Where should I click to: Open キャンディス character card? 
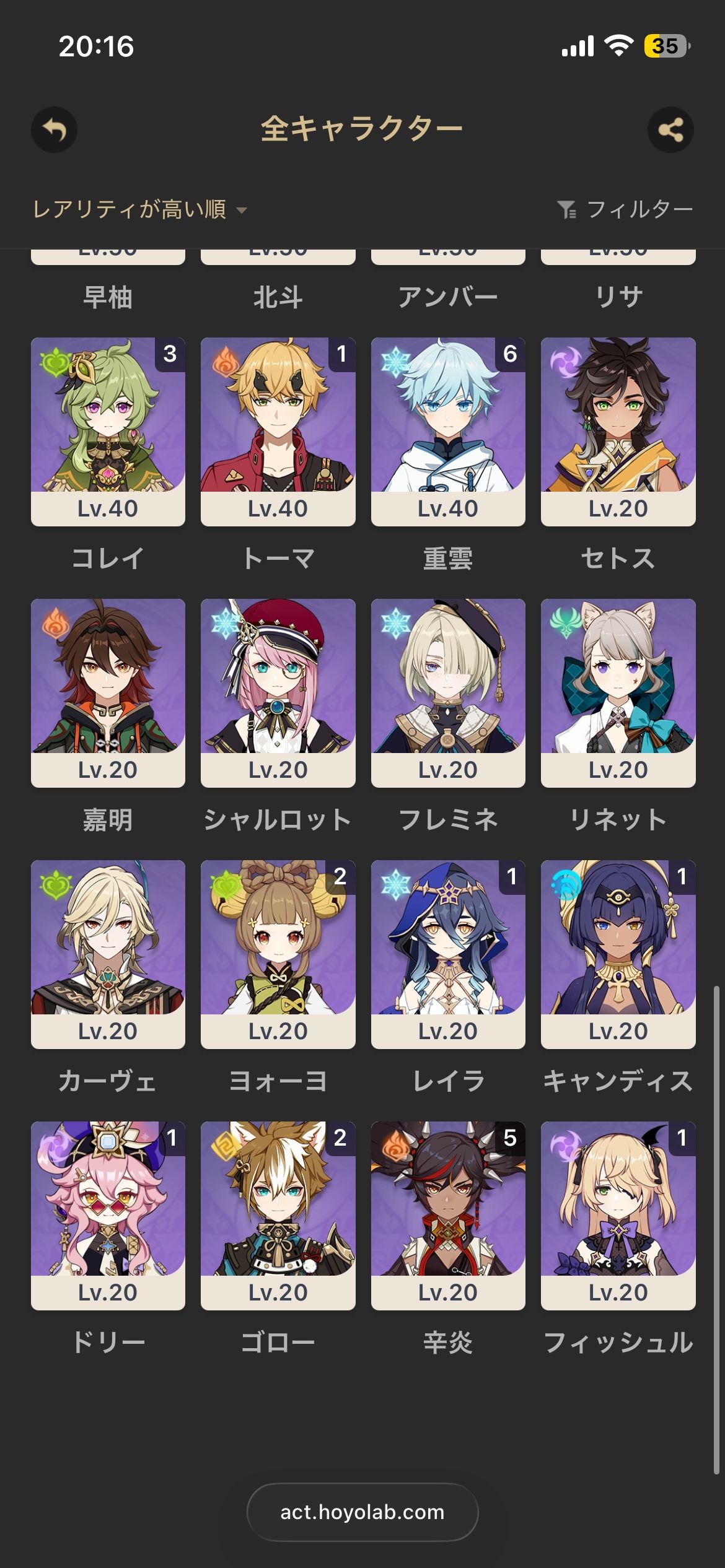coord(618,954)
